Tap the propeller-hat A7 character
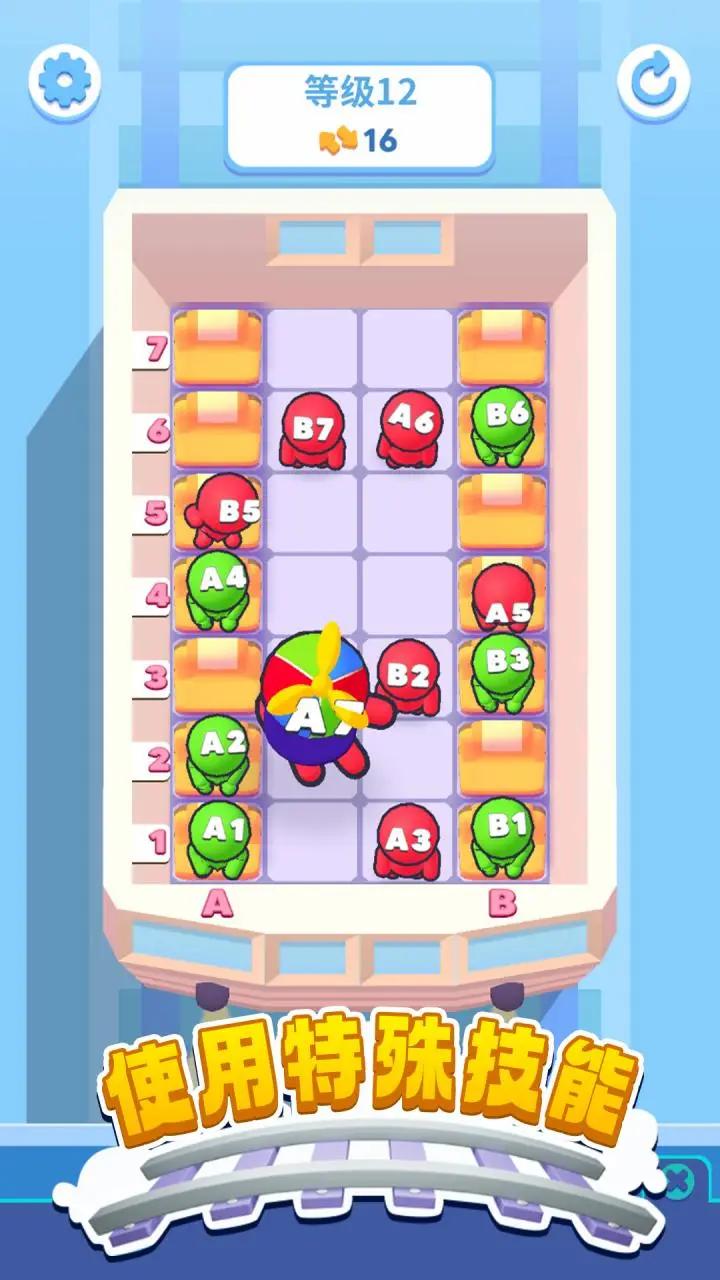This screenshot has width=720, height=1280. (x=314, y=700)
